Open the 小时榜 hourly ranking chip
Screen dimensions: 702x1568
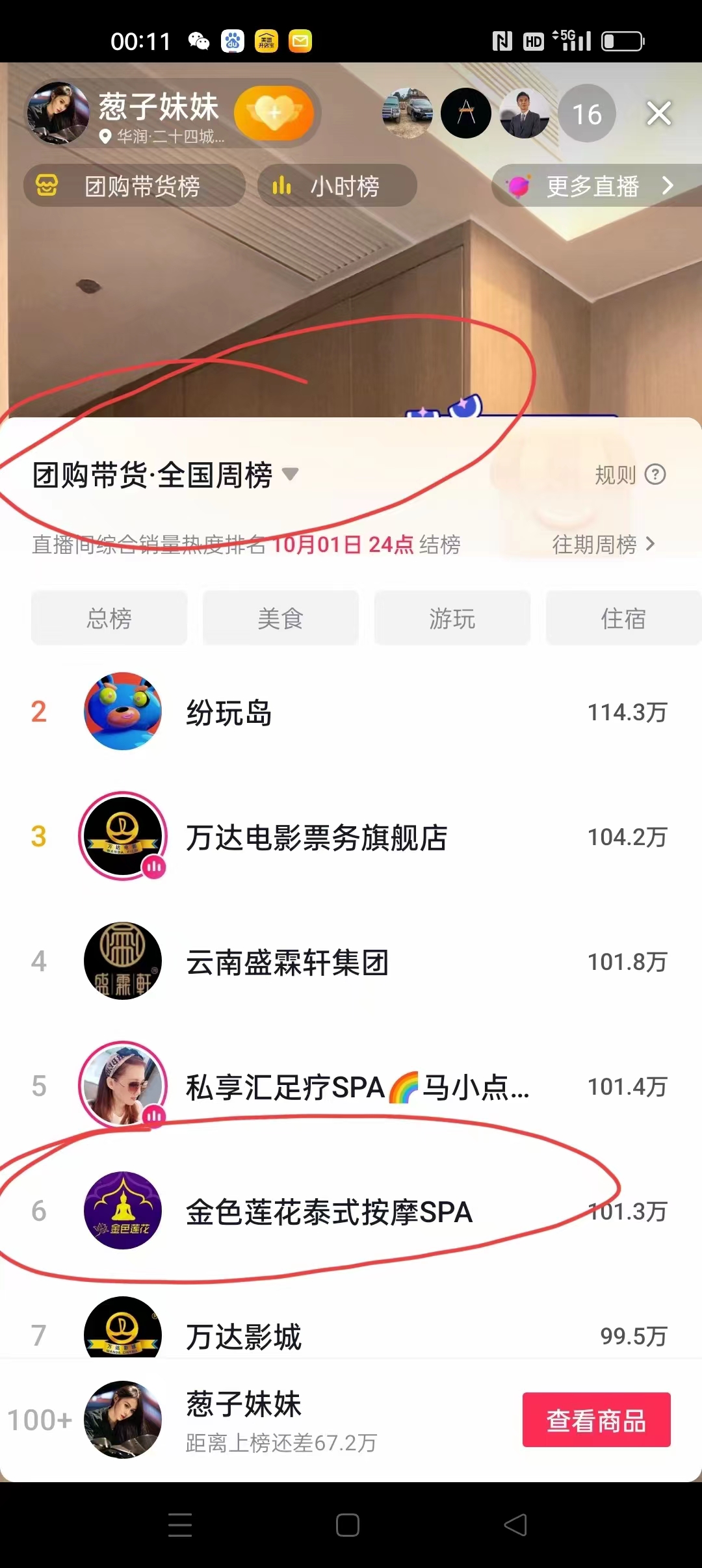[337, 186]
